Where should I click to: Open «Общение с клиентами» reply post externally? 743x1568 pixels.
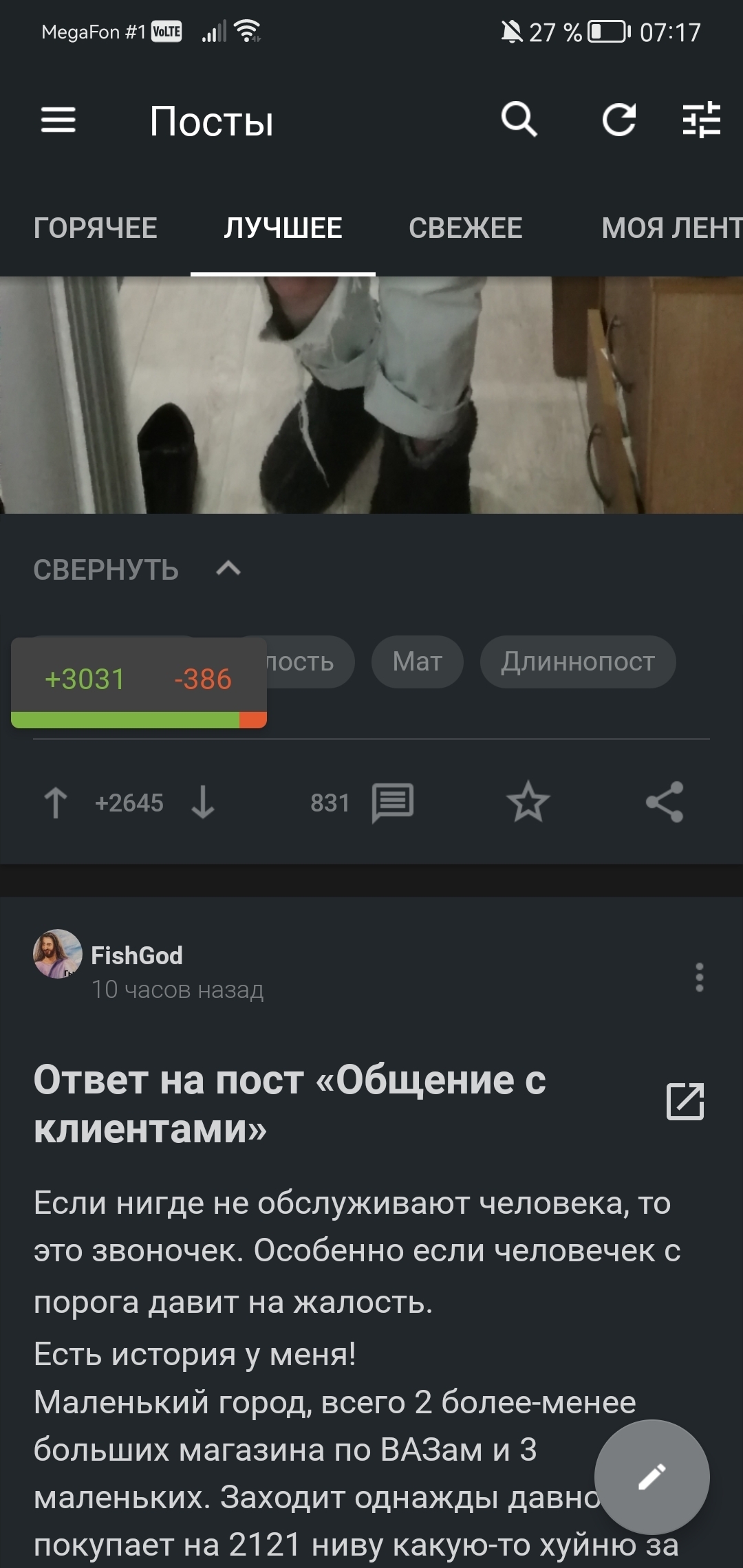(685, 1102)
